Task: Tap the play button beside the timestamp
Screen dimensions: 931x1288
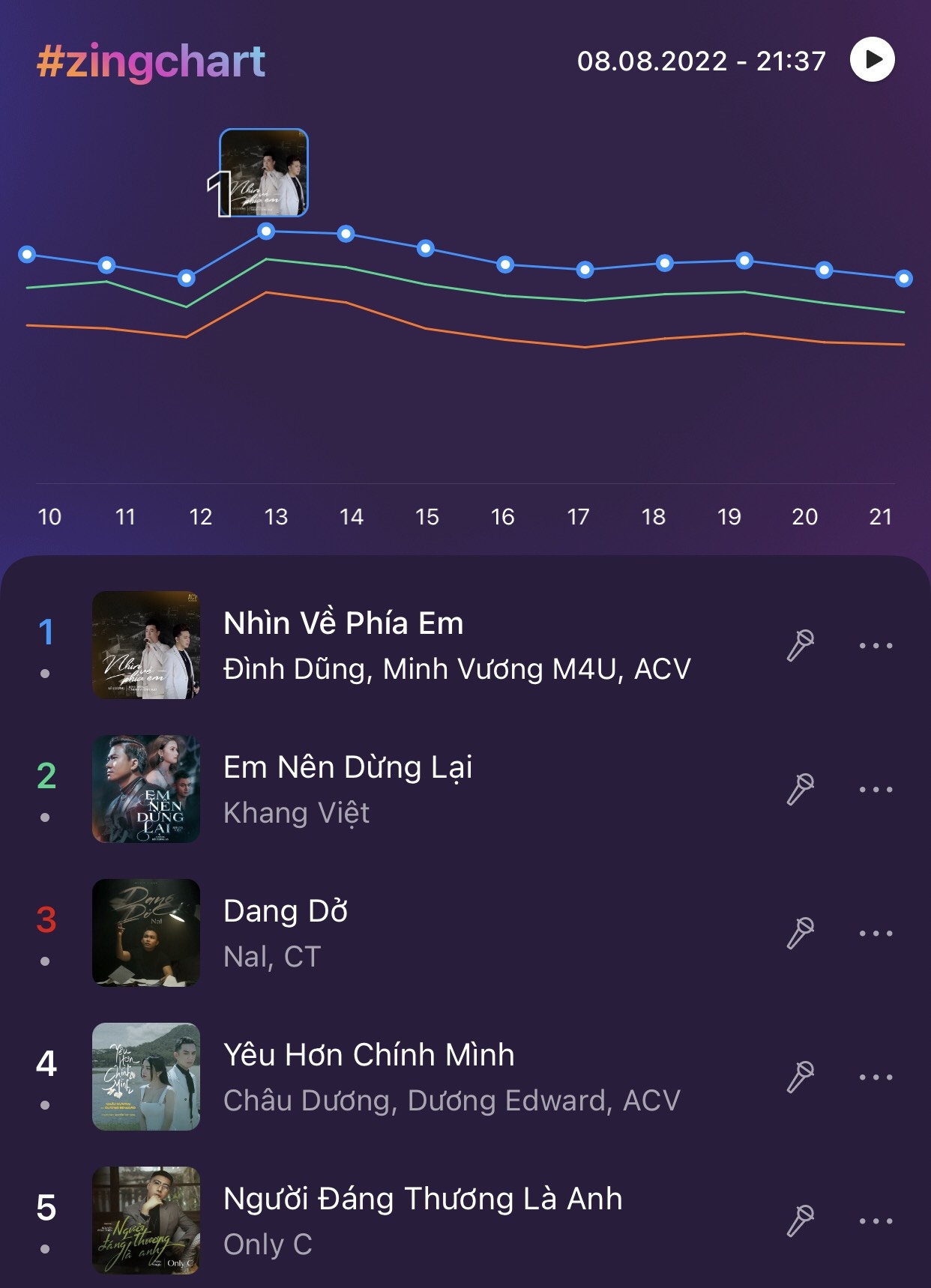Action: coord(872,61)
